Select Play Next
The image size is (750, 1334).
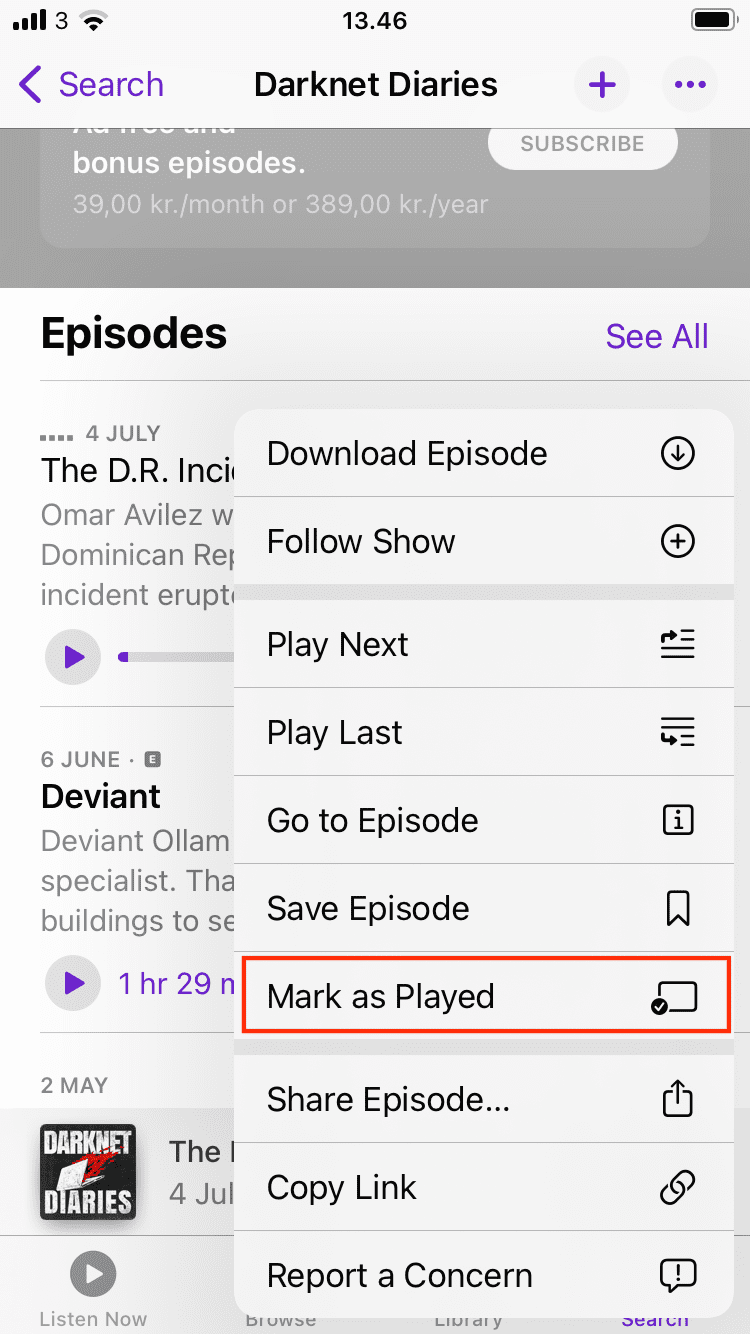click(x=484, y=644)
